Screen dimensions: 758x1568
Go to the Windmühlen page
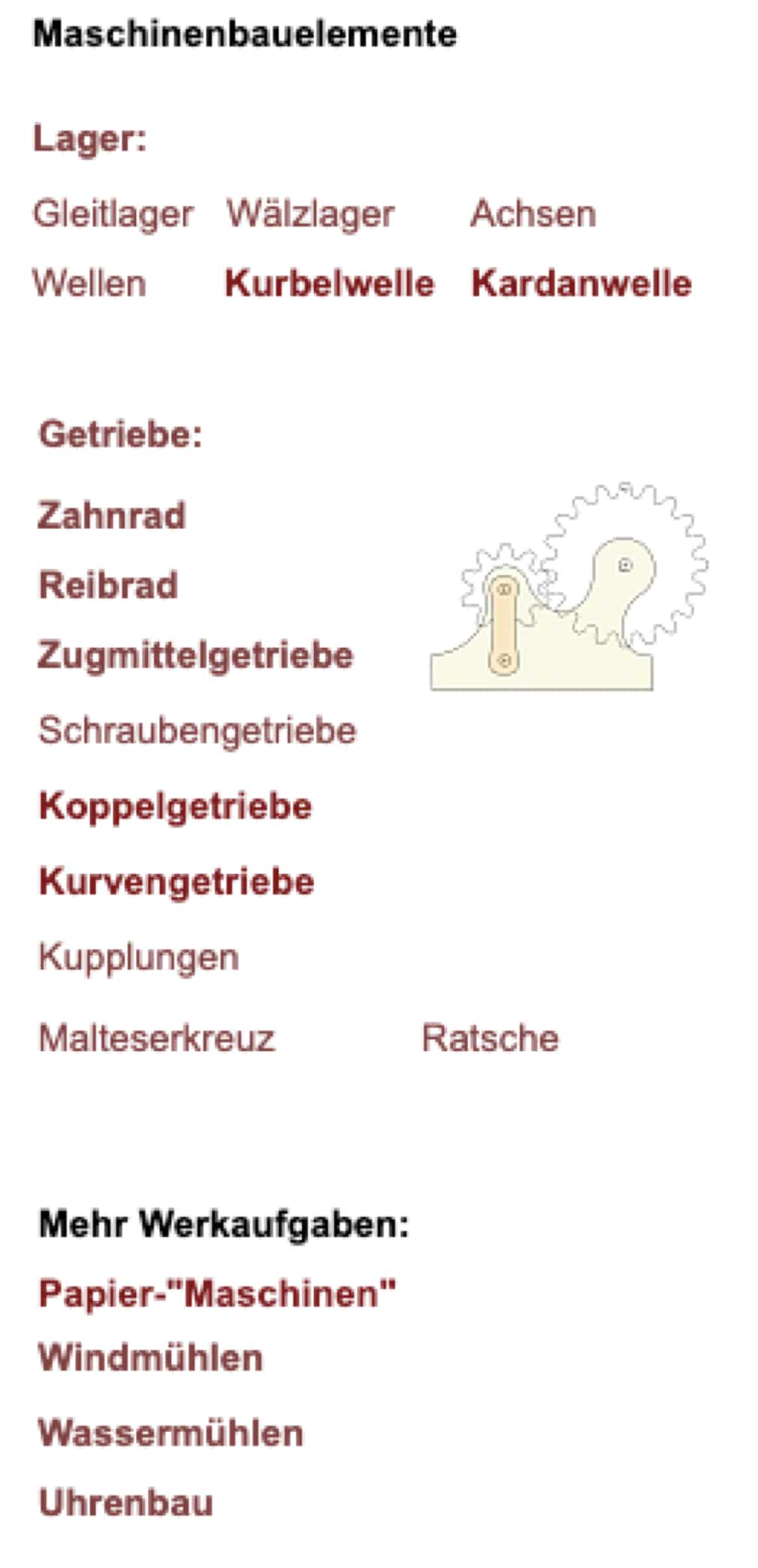coord(151,1358)
